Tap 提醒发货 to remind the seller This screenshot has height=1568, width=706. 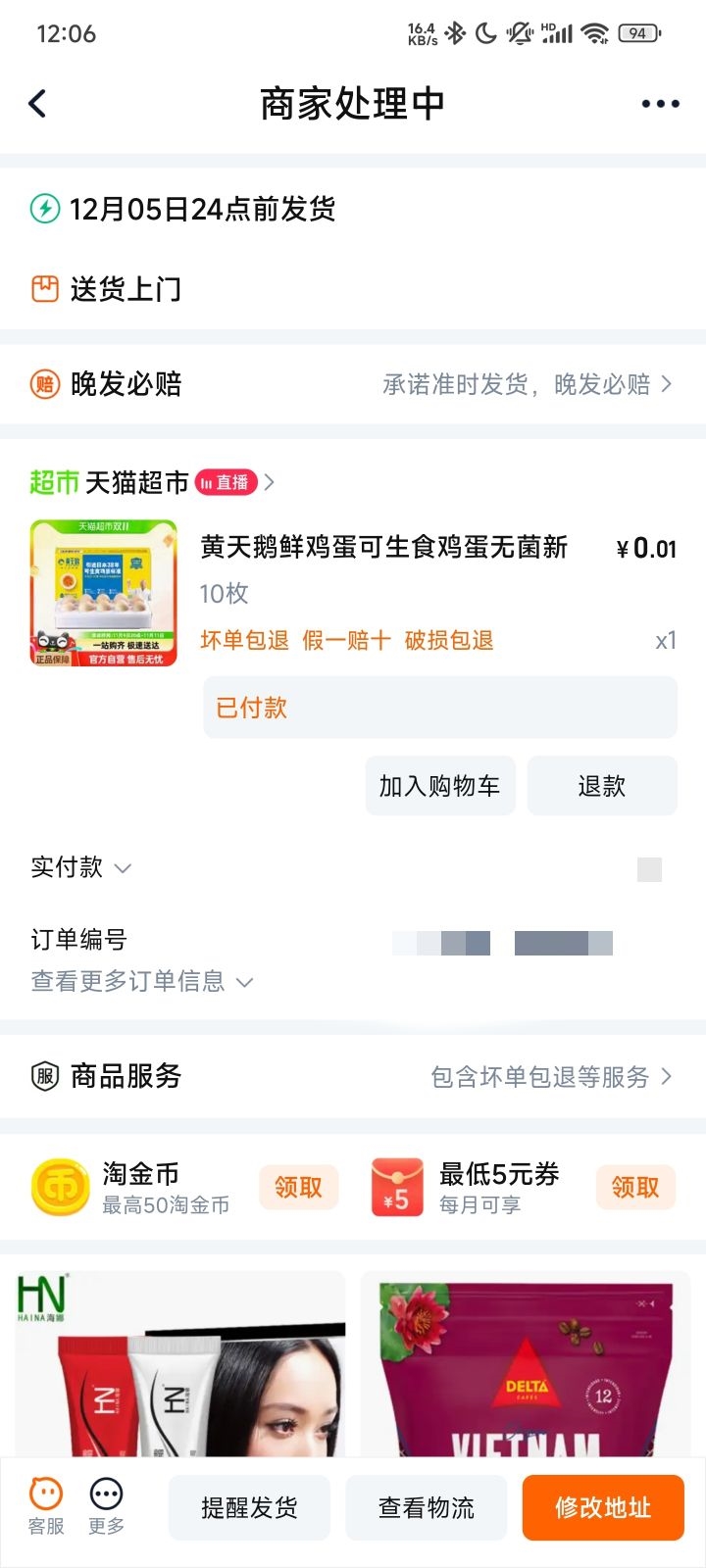tap(249, 1507)
